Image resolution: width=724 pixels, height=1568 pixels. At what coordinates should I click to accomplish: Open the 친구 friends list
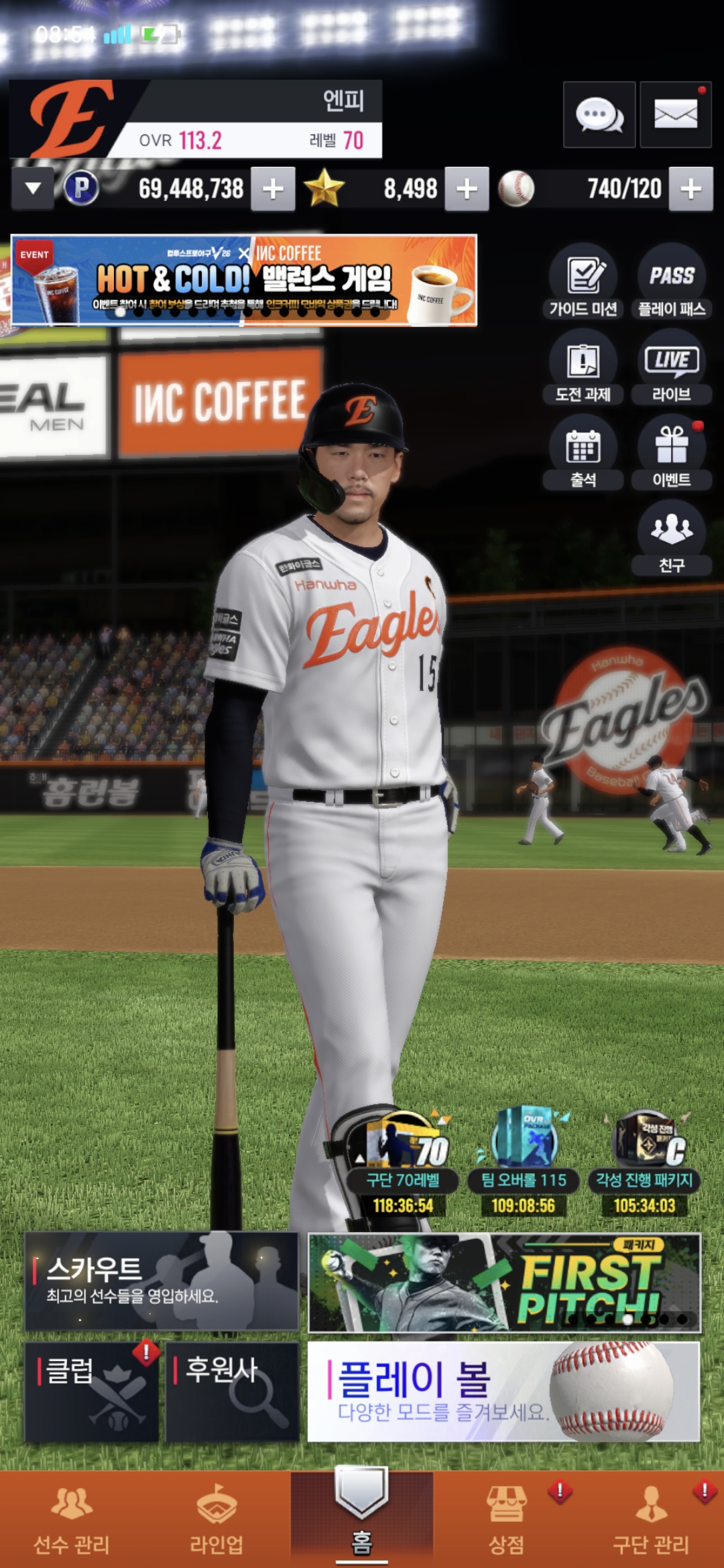(671, 538)
